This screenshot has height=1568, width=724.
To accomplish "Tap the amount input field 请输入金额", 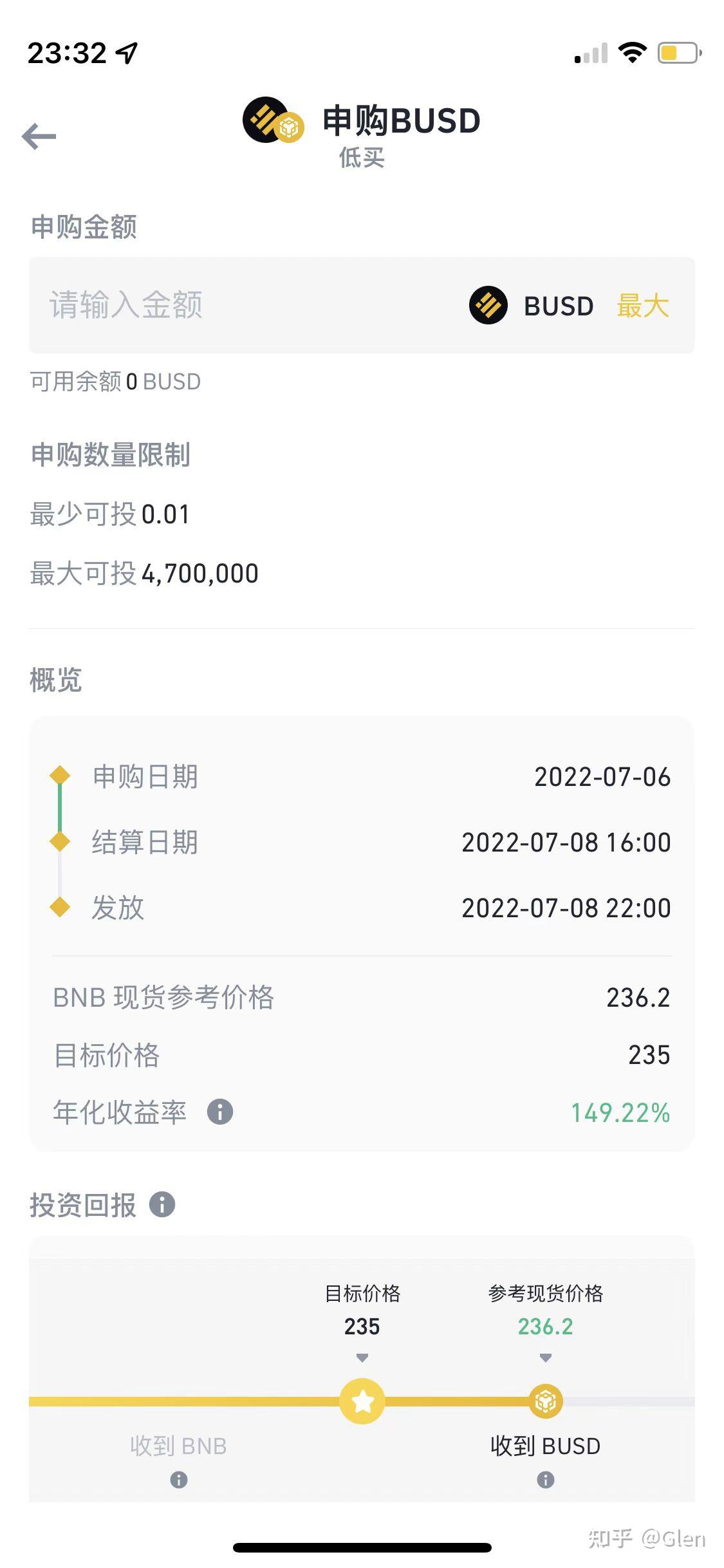I will [x=245, y=305].
